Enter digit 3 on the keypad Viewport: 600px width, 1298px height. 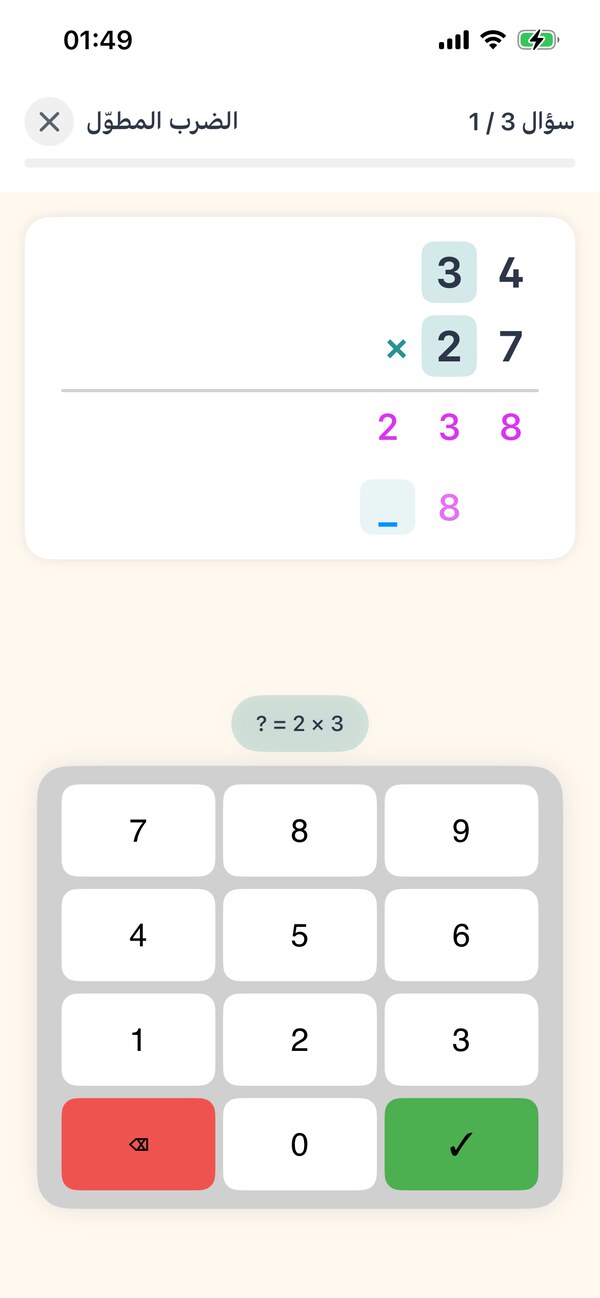(461, 1040)
